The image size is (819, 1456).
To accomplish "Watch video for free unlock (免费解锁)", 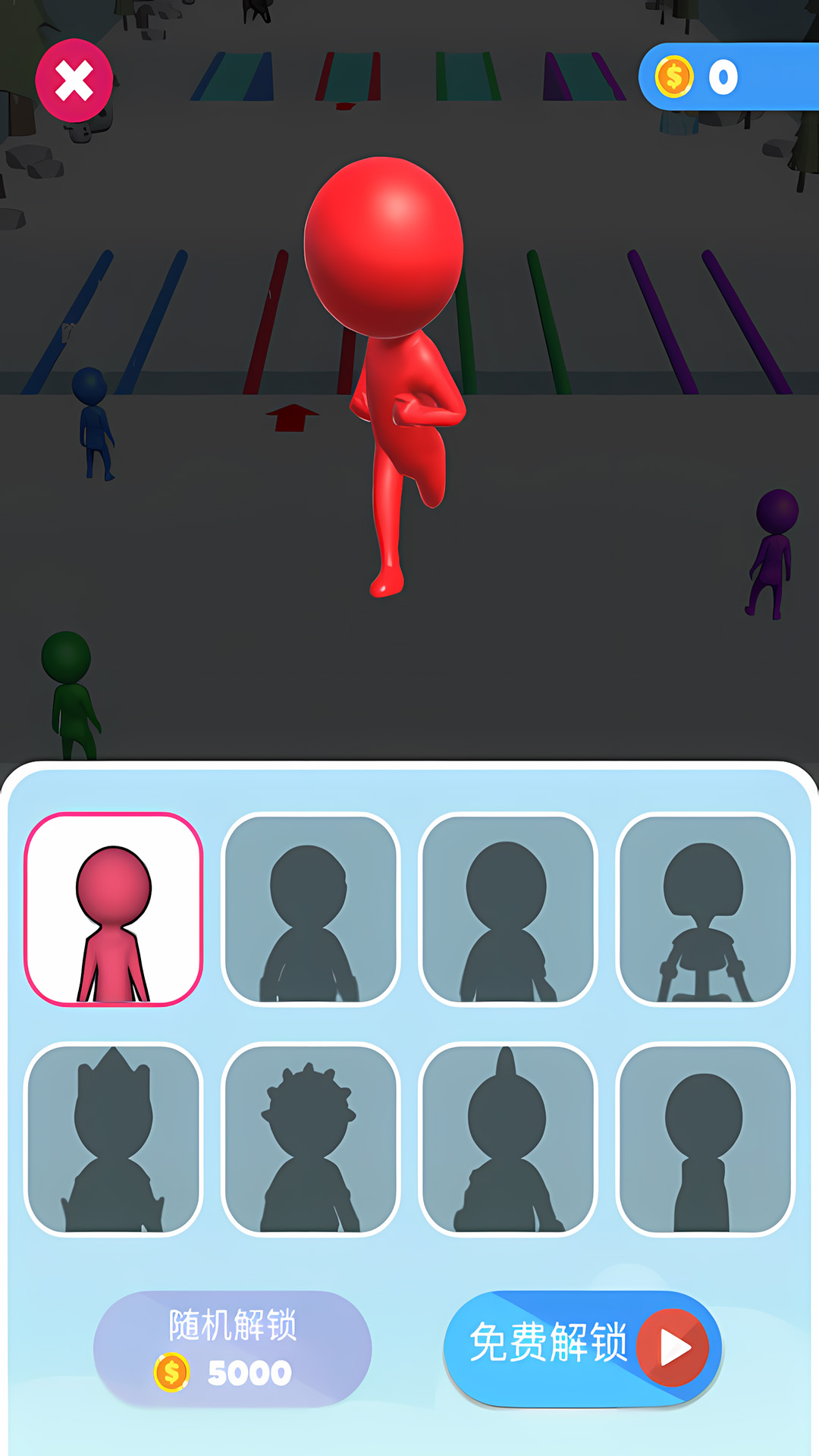I will [582, 1348].
